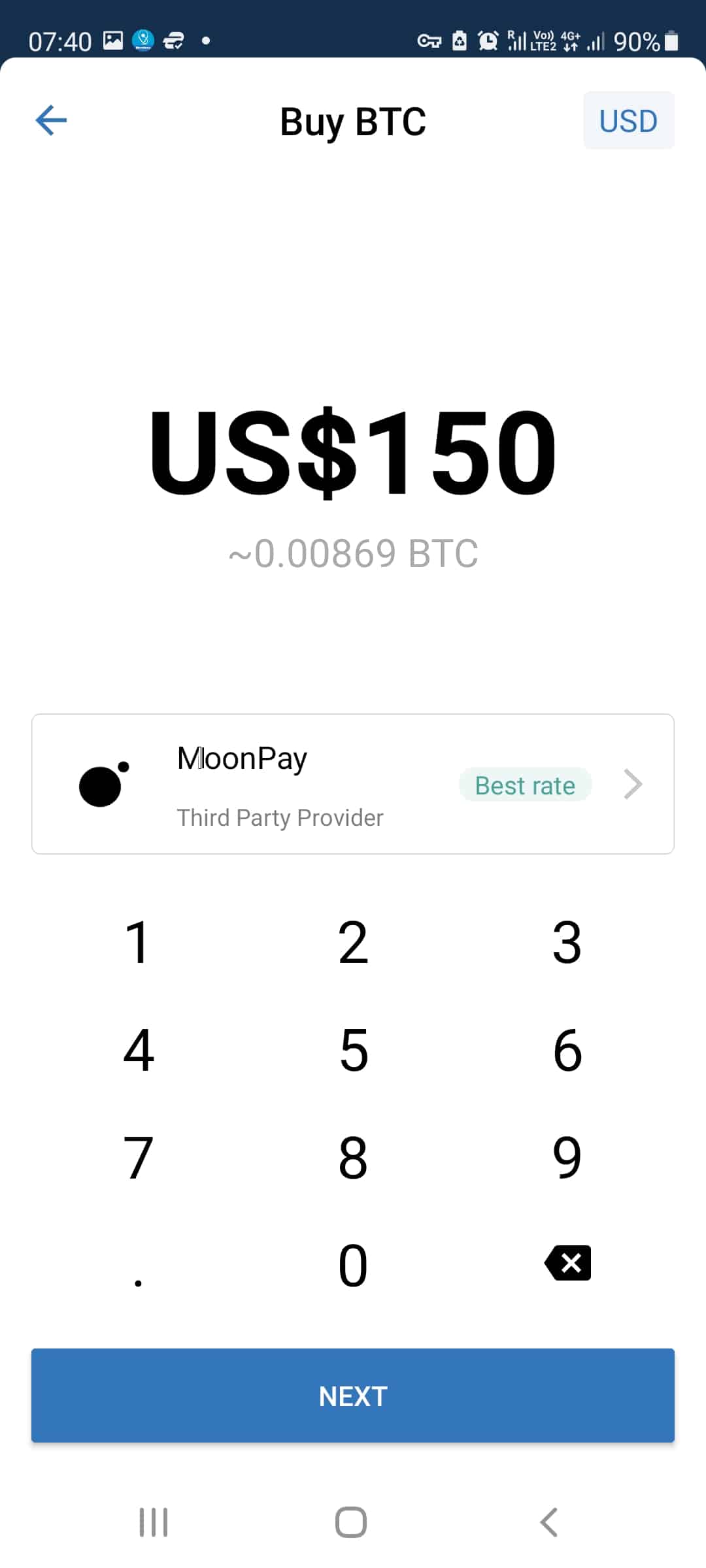Enter digit 3 on the keypad
706x1568 pixels.
tap(567, 942)
